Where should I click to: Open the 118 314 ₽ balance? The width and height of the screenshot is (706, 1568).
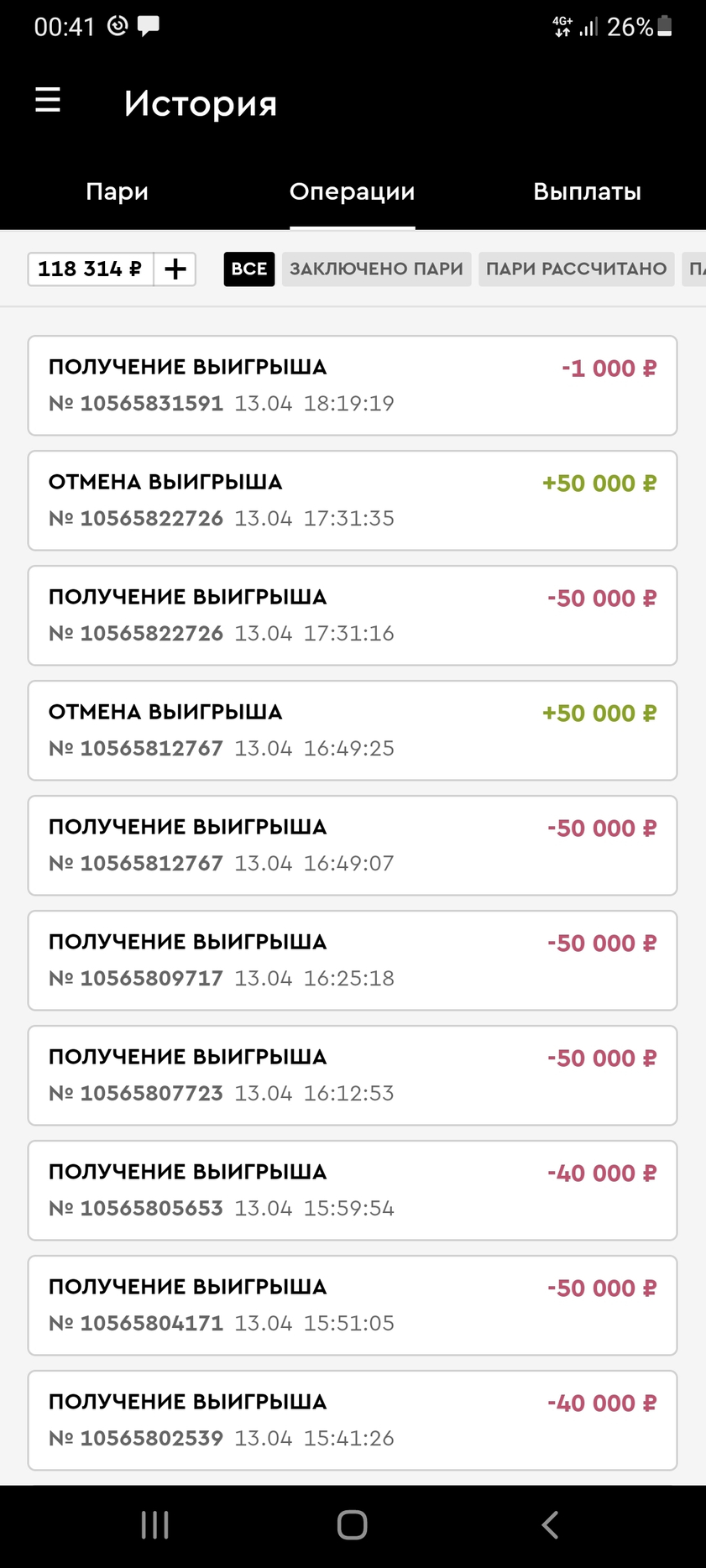click(x=91, y=269)
